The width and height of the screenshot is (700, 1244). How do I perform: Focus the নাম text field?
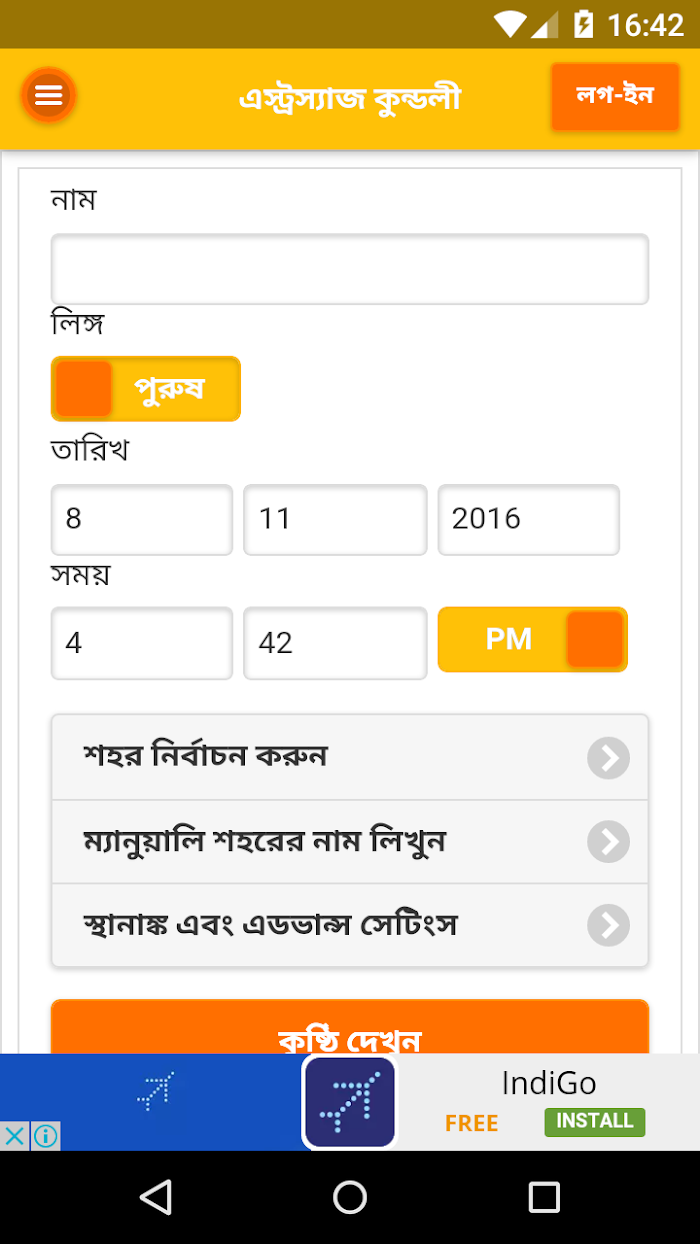350,269
